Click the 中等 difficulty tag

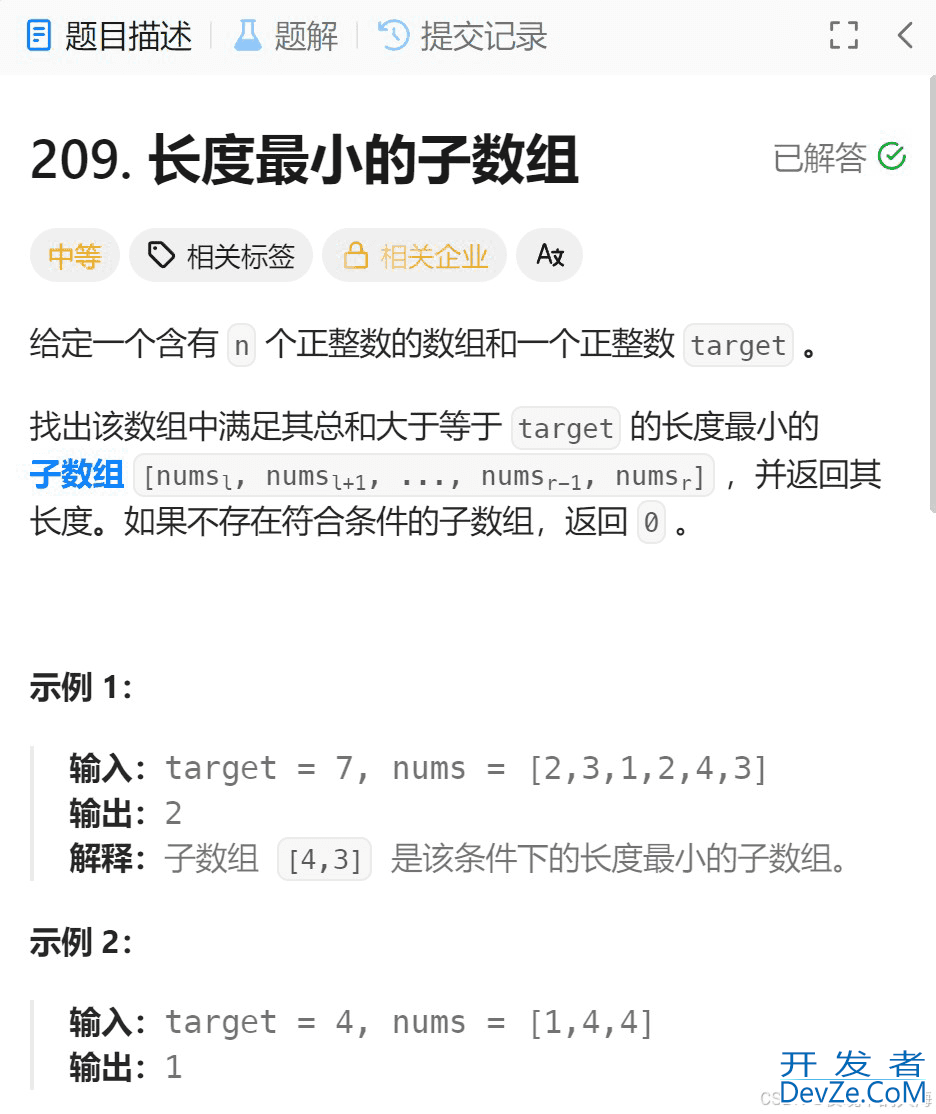74,255
